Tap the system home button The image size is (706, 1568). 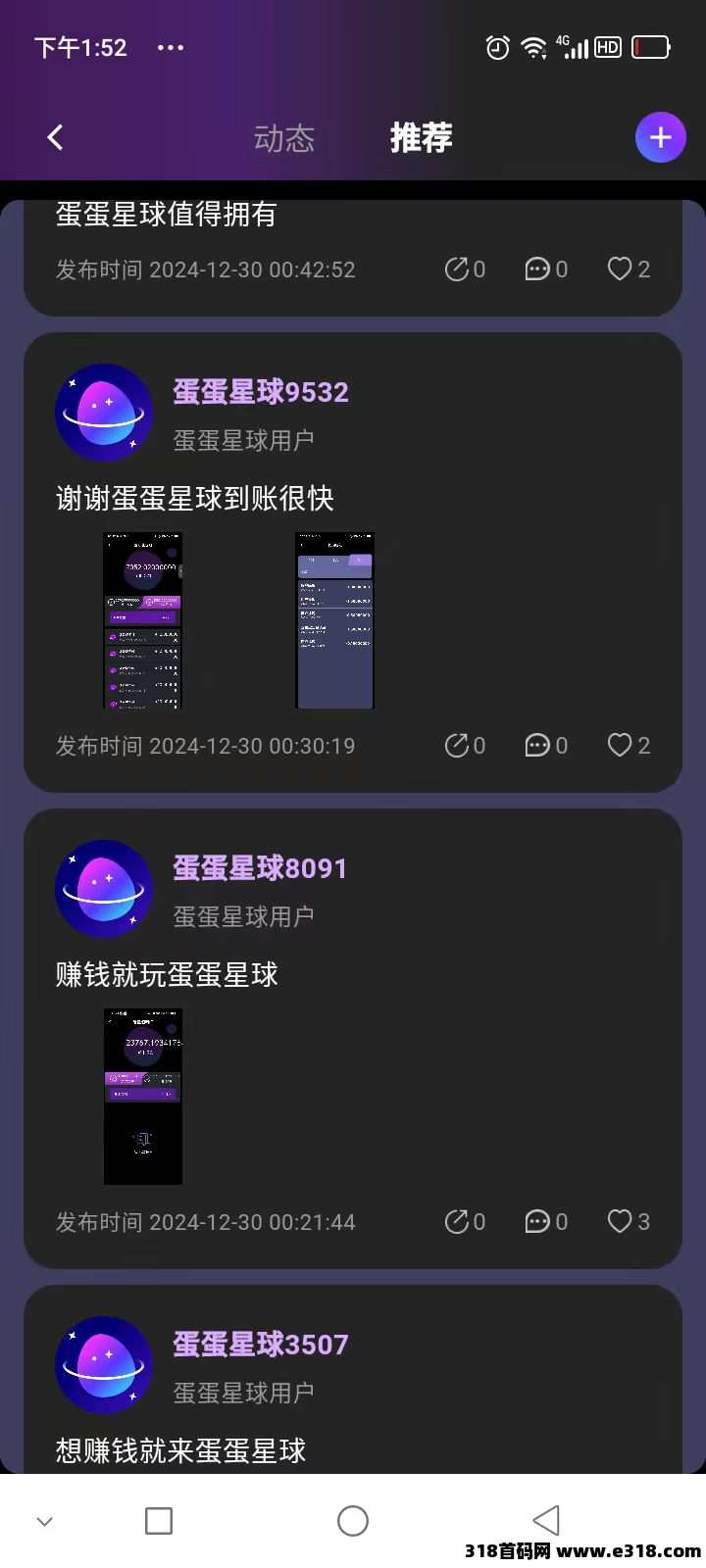pos(353,1521)
